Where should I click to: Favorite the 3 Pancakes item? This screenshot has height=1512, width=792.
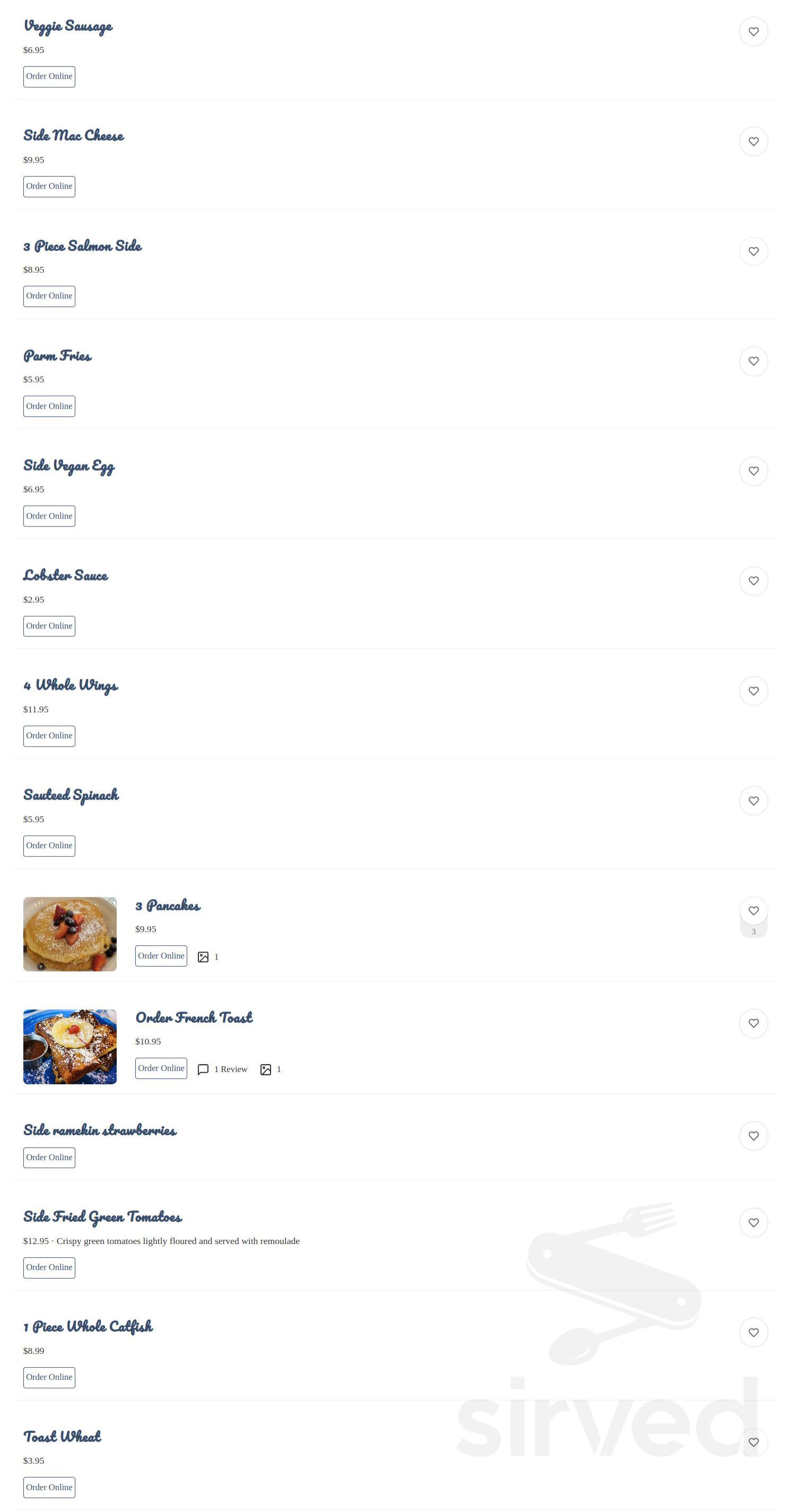753,910
